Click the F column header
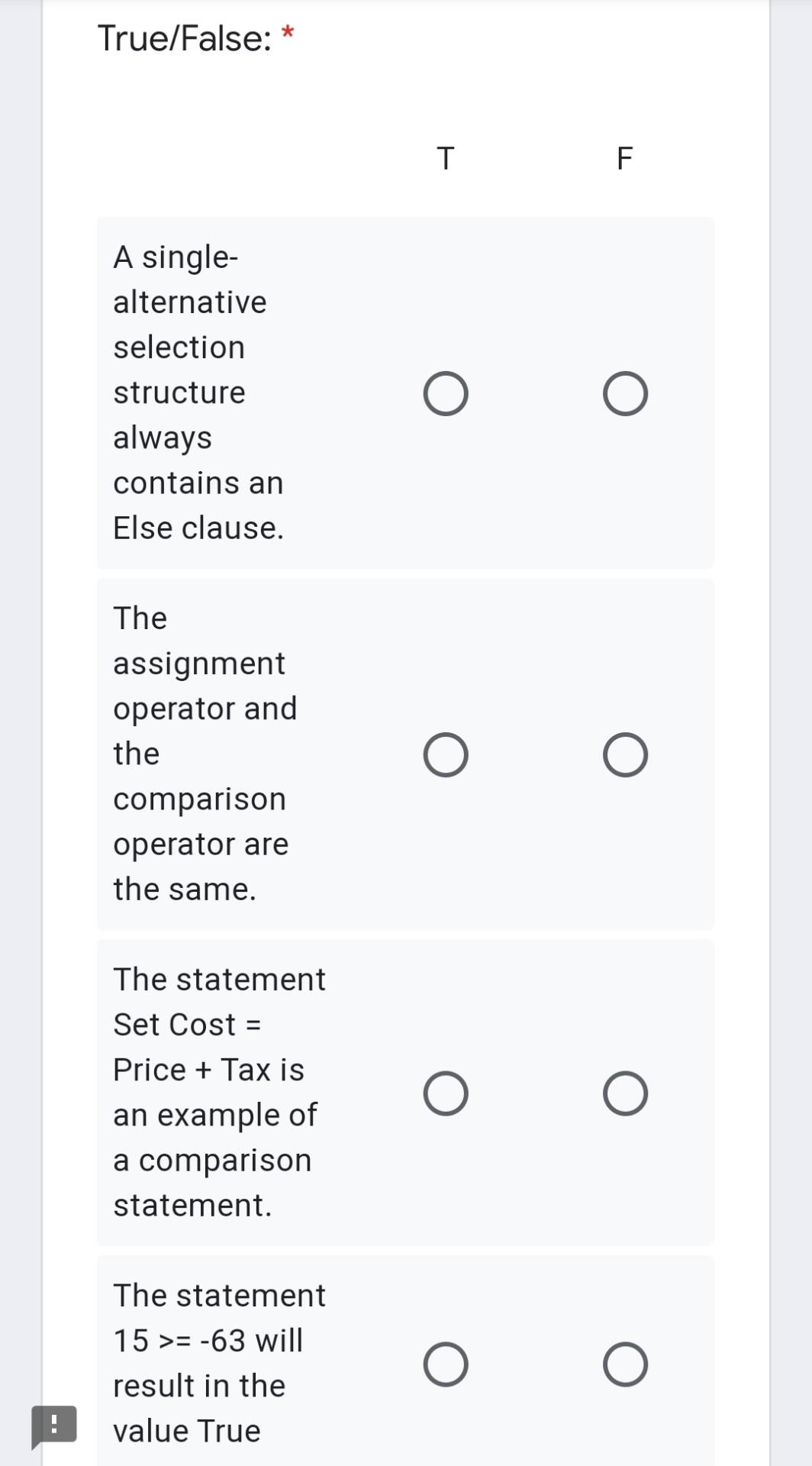The image size is (812, 1466). pyautogui.click(x=624, y=157)
